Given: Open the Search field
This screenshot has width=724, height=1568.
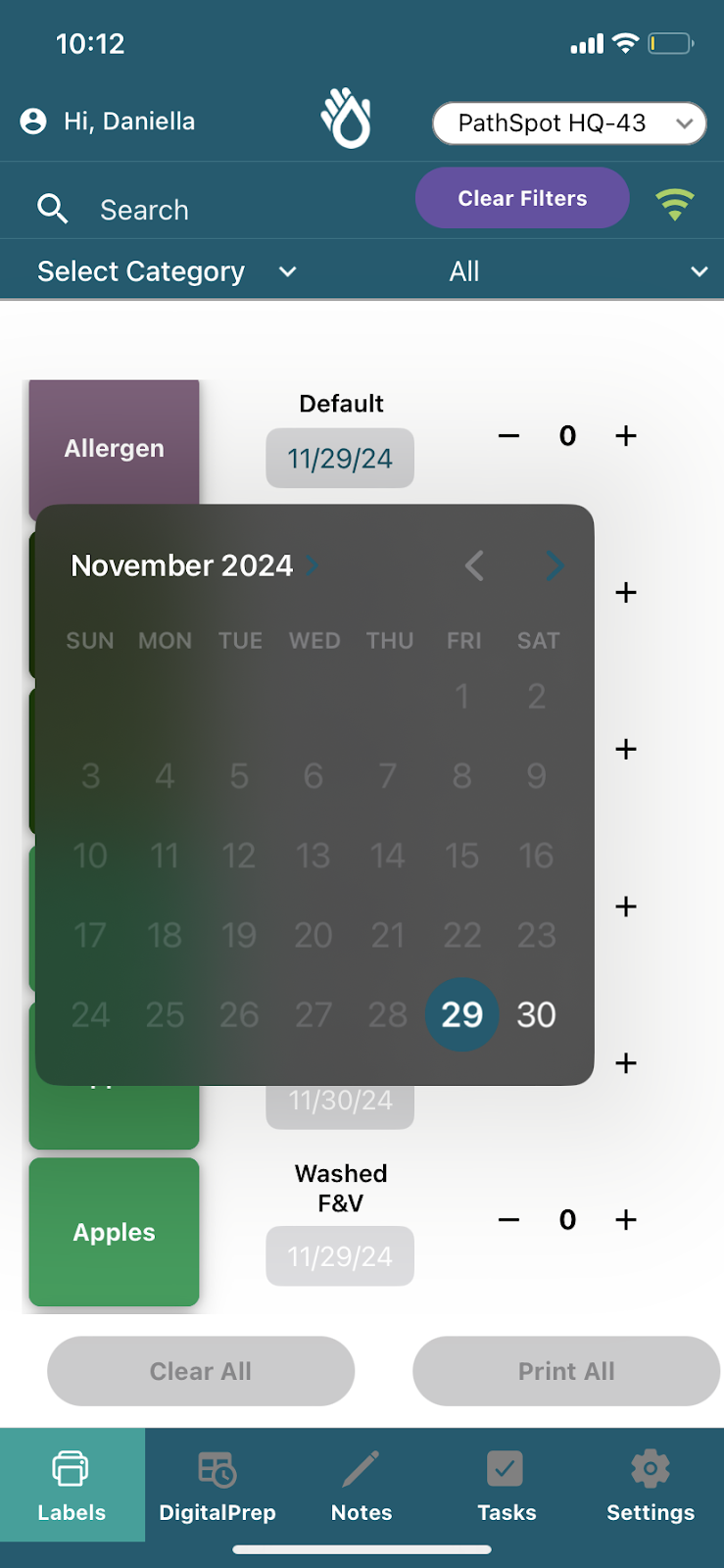Looking at the screenshot, I should pyautogui.click(x=144, y=210).
